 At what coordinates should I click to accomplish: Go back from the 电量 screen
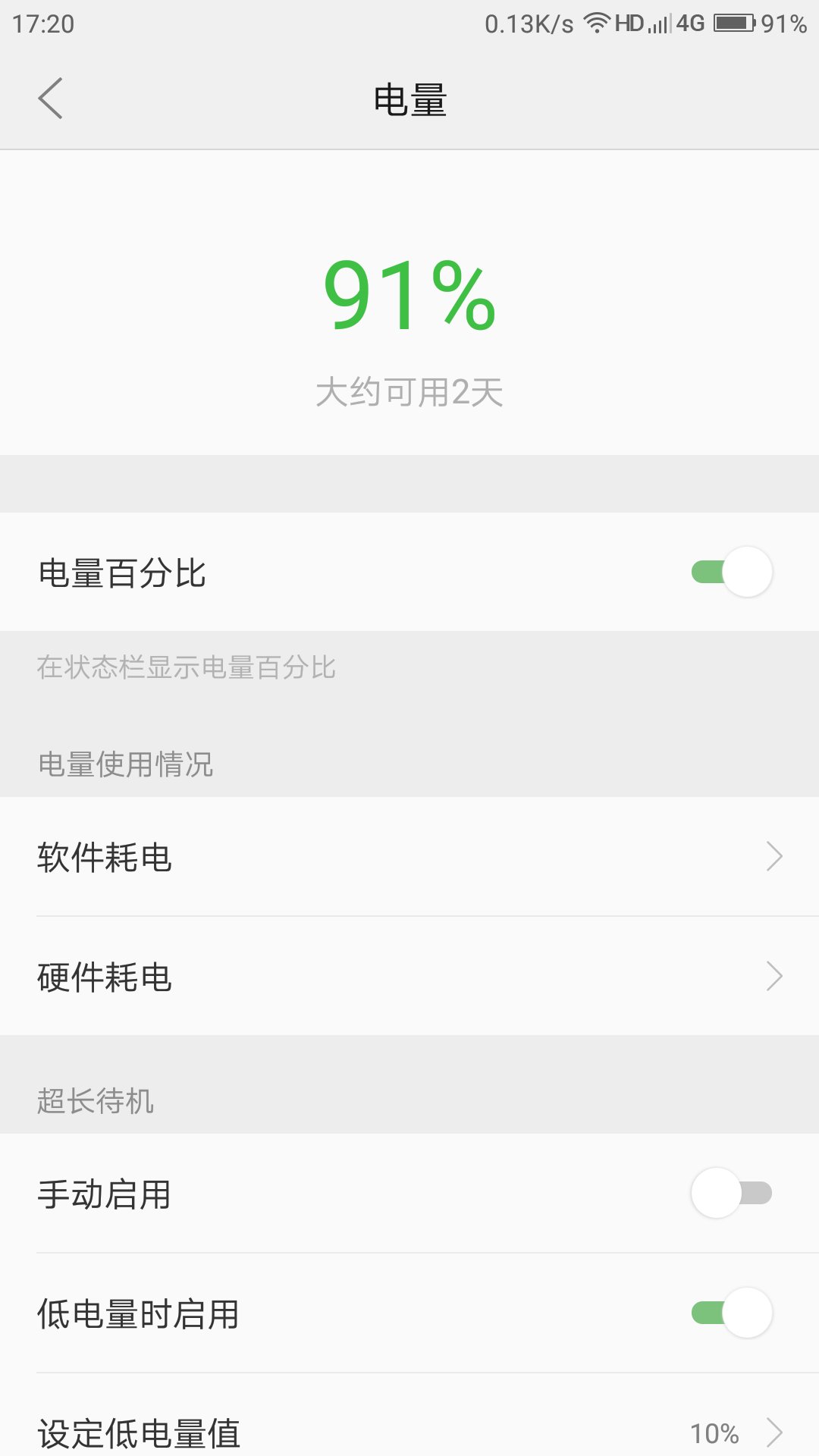coord(50,99)
